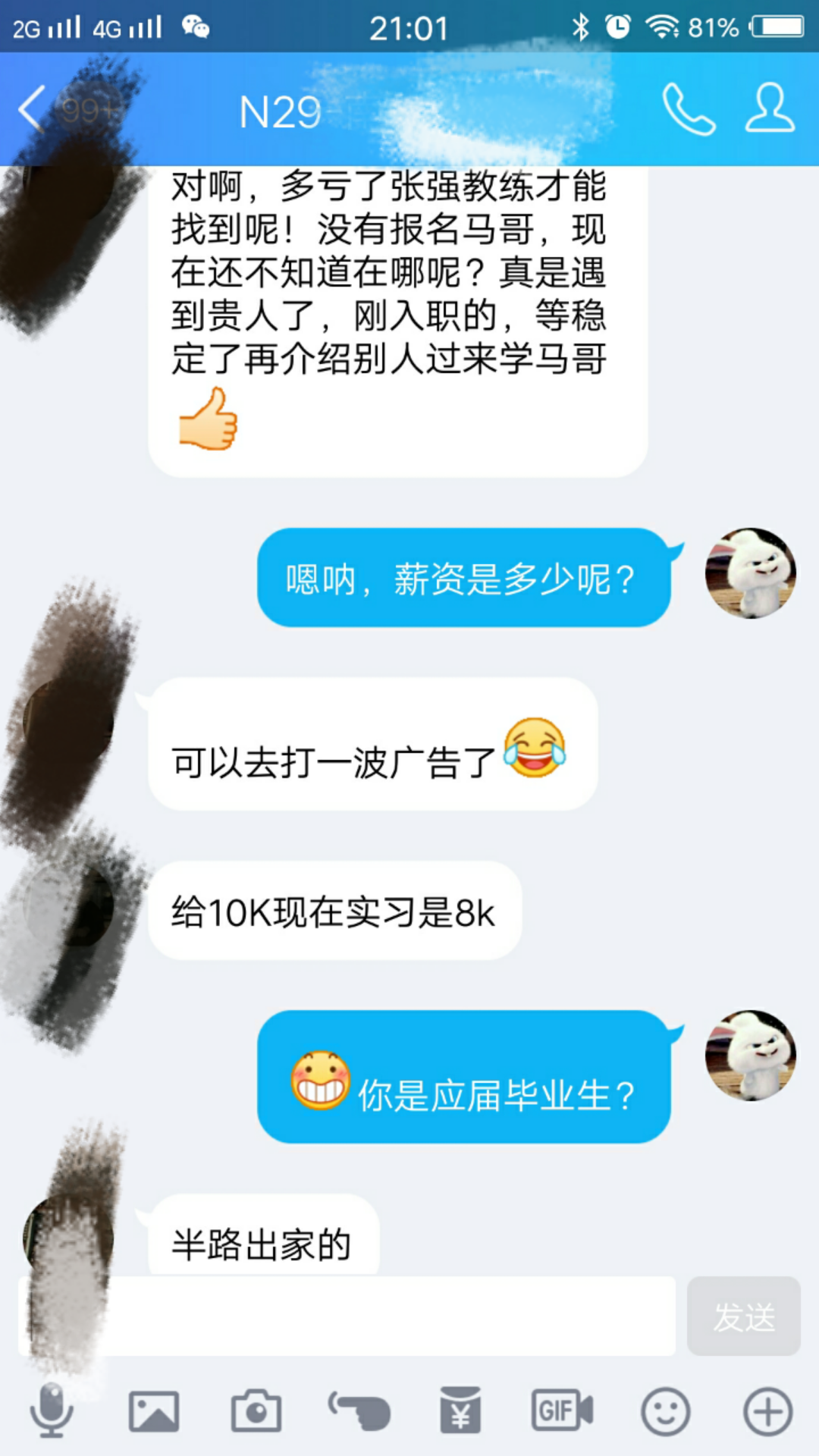Open the N29 group profile
Viewport: 819px width, 1456px height.
770,109
